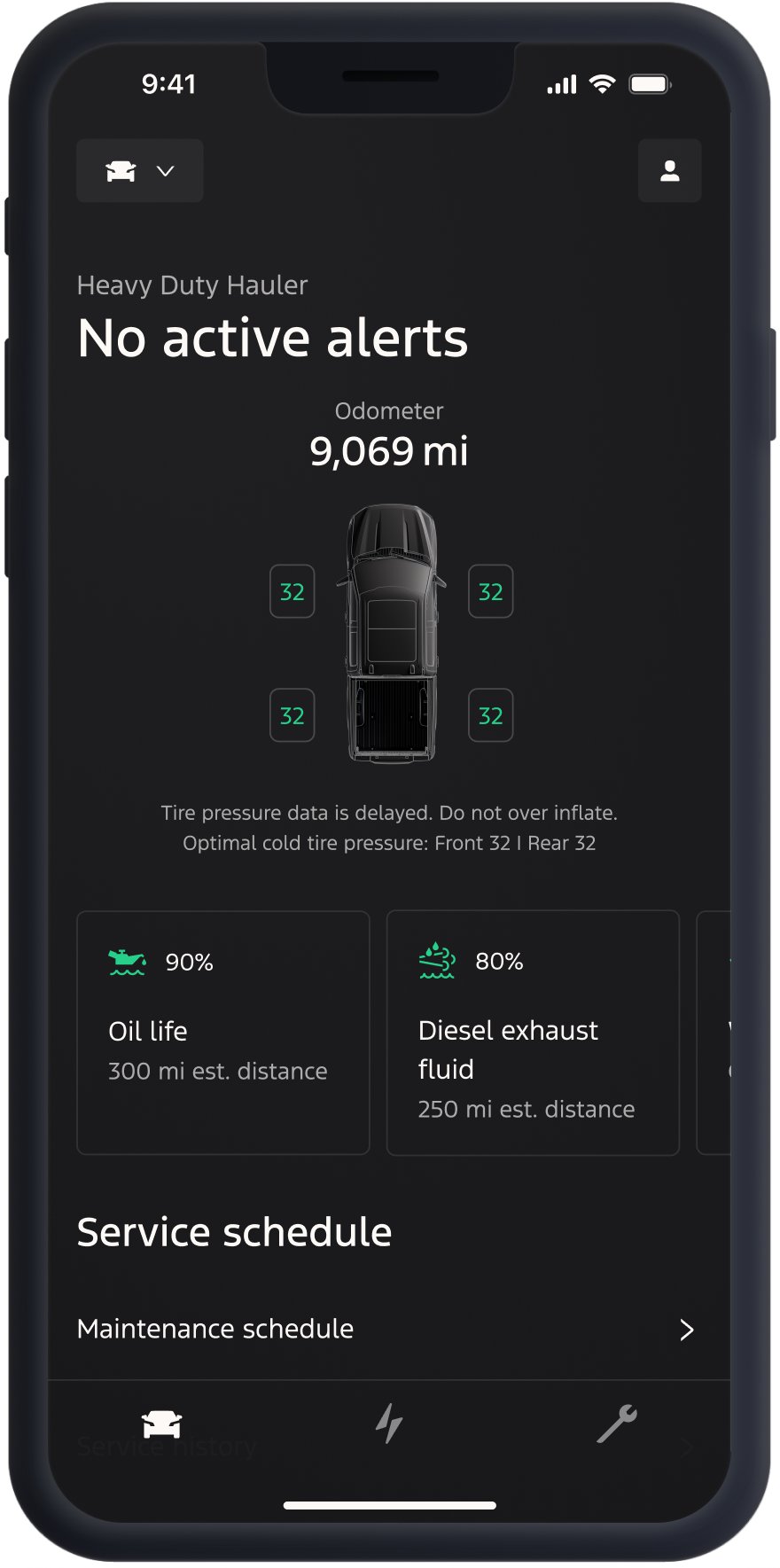Open the vehicle selector dropdown
The width and height of the screenshot is (780, 1568).
(140, 171)
